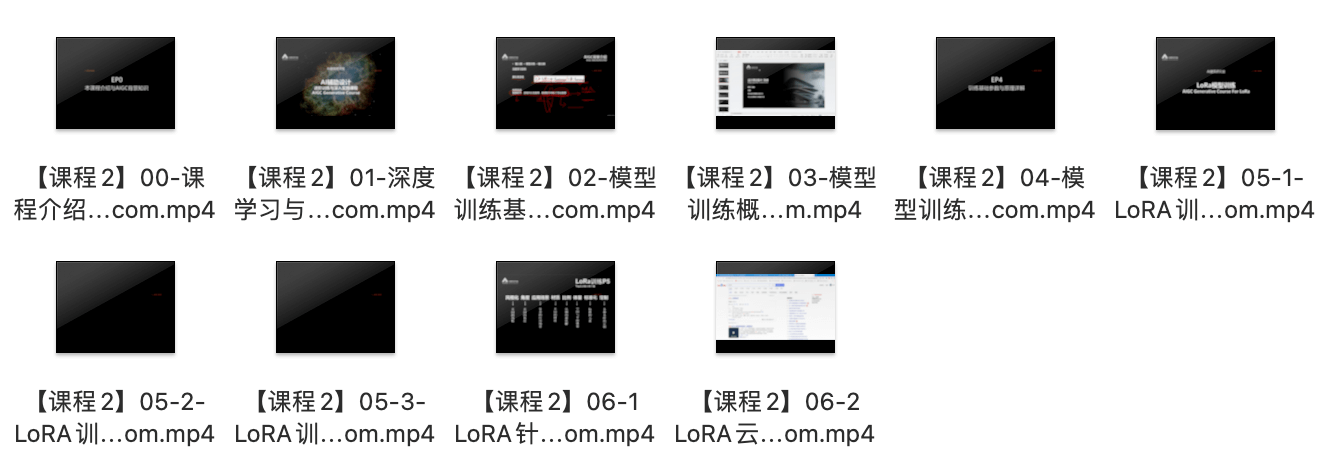Select the 02-模型训练基 video file
This screenshot has height=450, width=1322.
coord(555,83)
